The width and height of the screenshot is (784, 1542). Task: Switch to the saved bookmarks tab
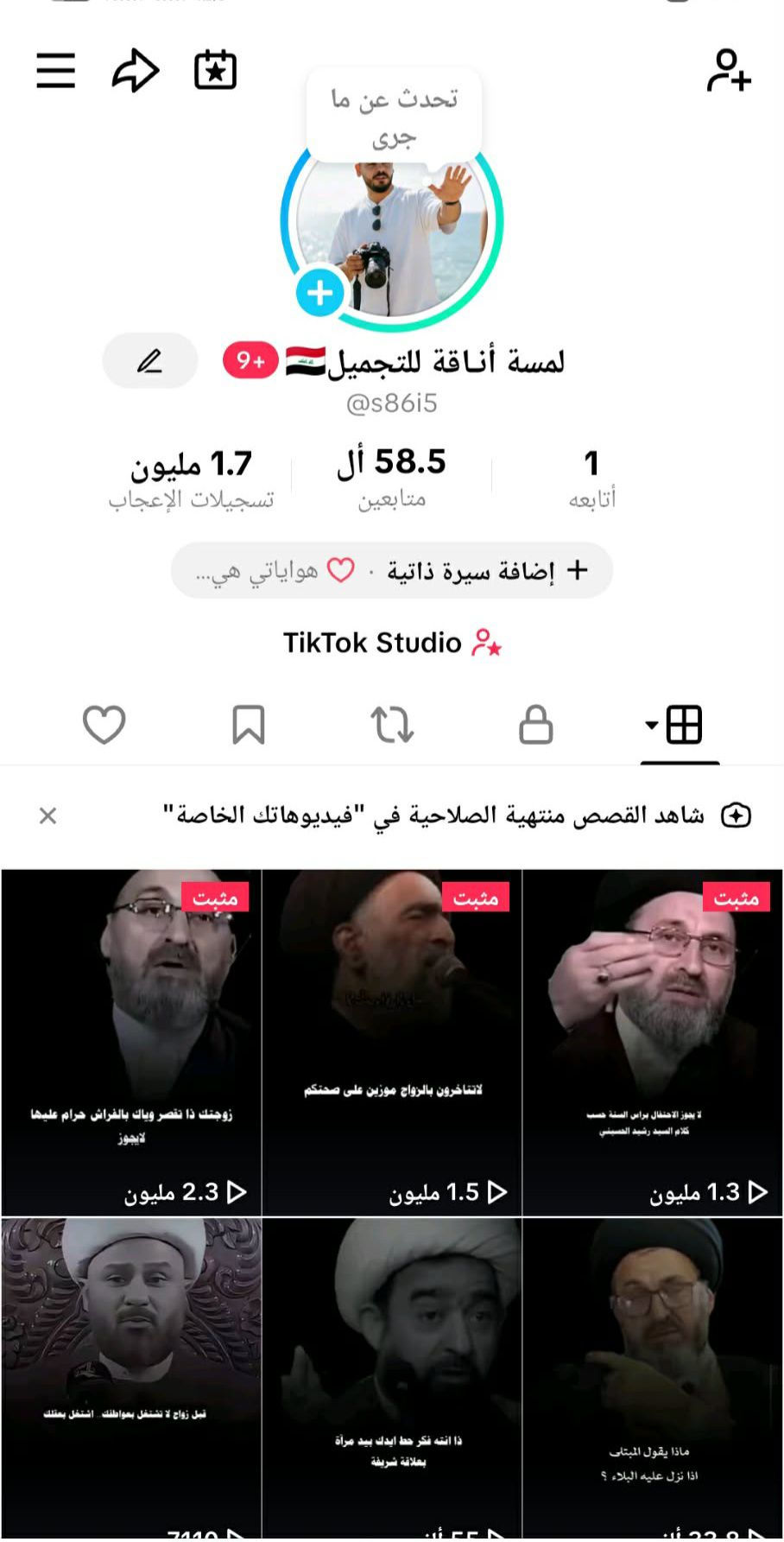[x=249, y=724]
